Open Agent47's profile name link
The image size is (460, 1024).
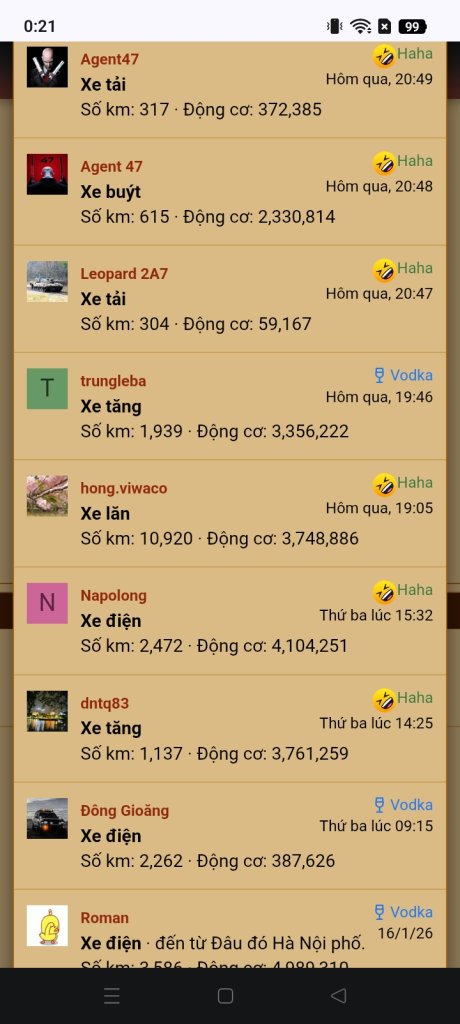point(109,59)
